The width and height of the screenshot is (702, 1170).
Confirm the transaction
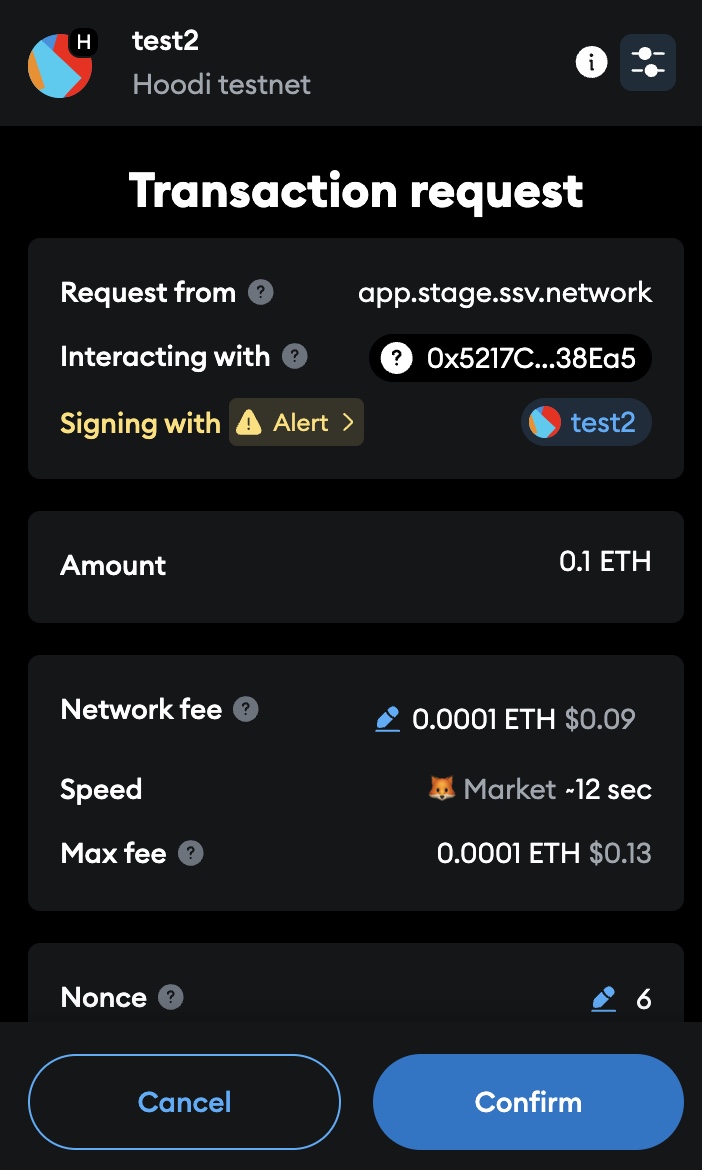528,1102
